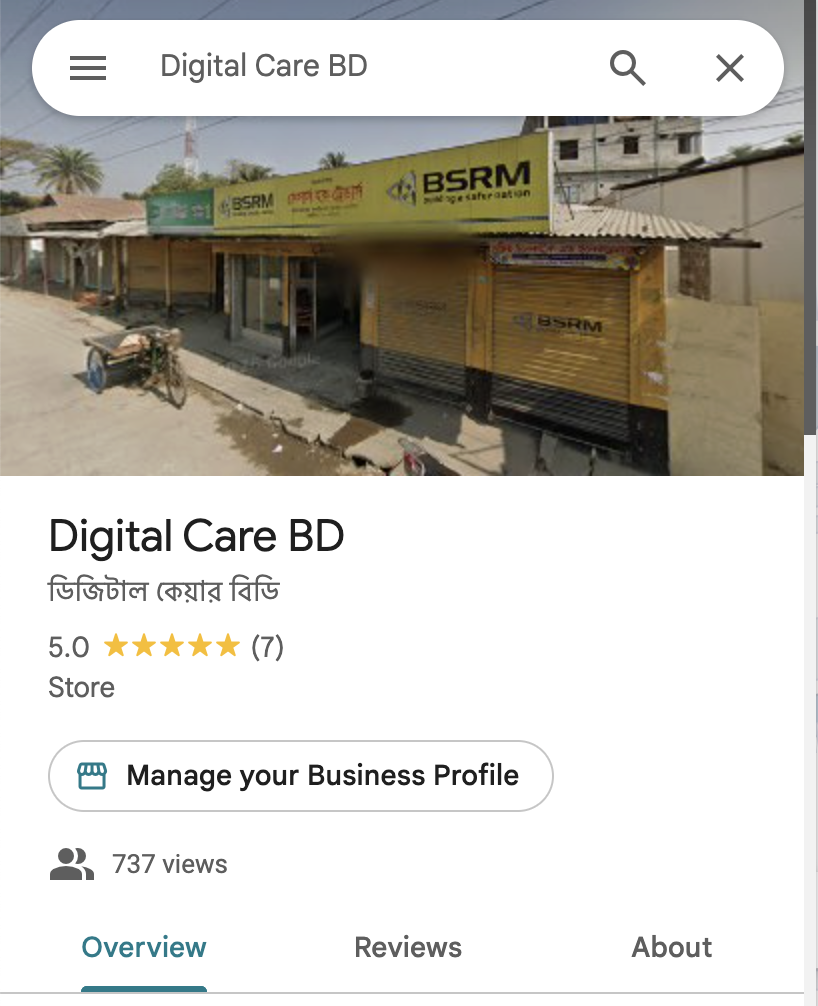The image size is (818, 1006).
Task: Open the hamburger menu
Action: 88,68
